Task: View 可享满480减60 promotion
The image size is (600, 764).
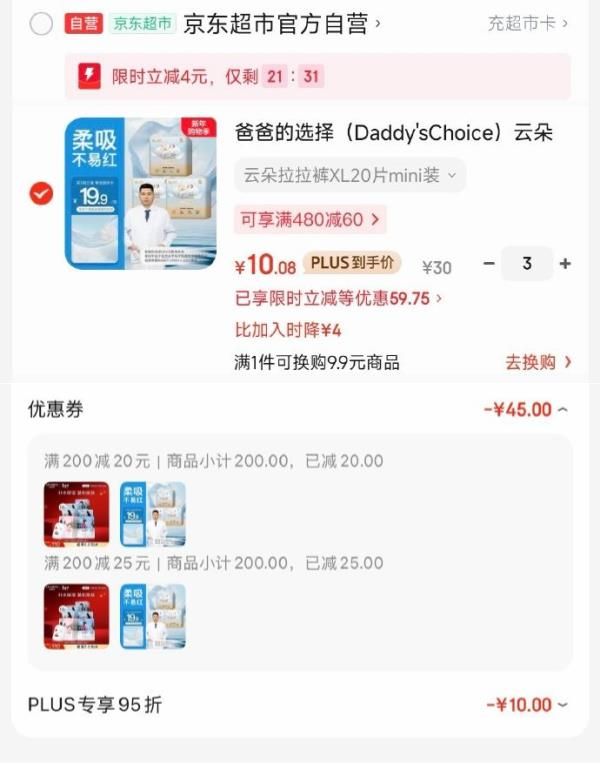Action: click(310, 219)
